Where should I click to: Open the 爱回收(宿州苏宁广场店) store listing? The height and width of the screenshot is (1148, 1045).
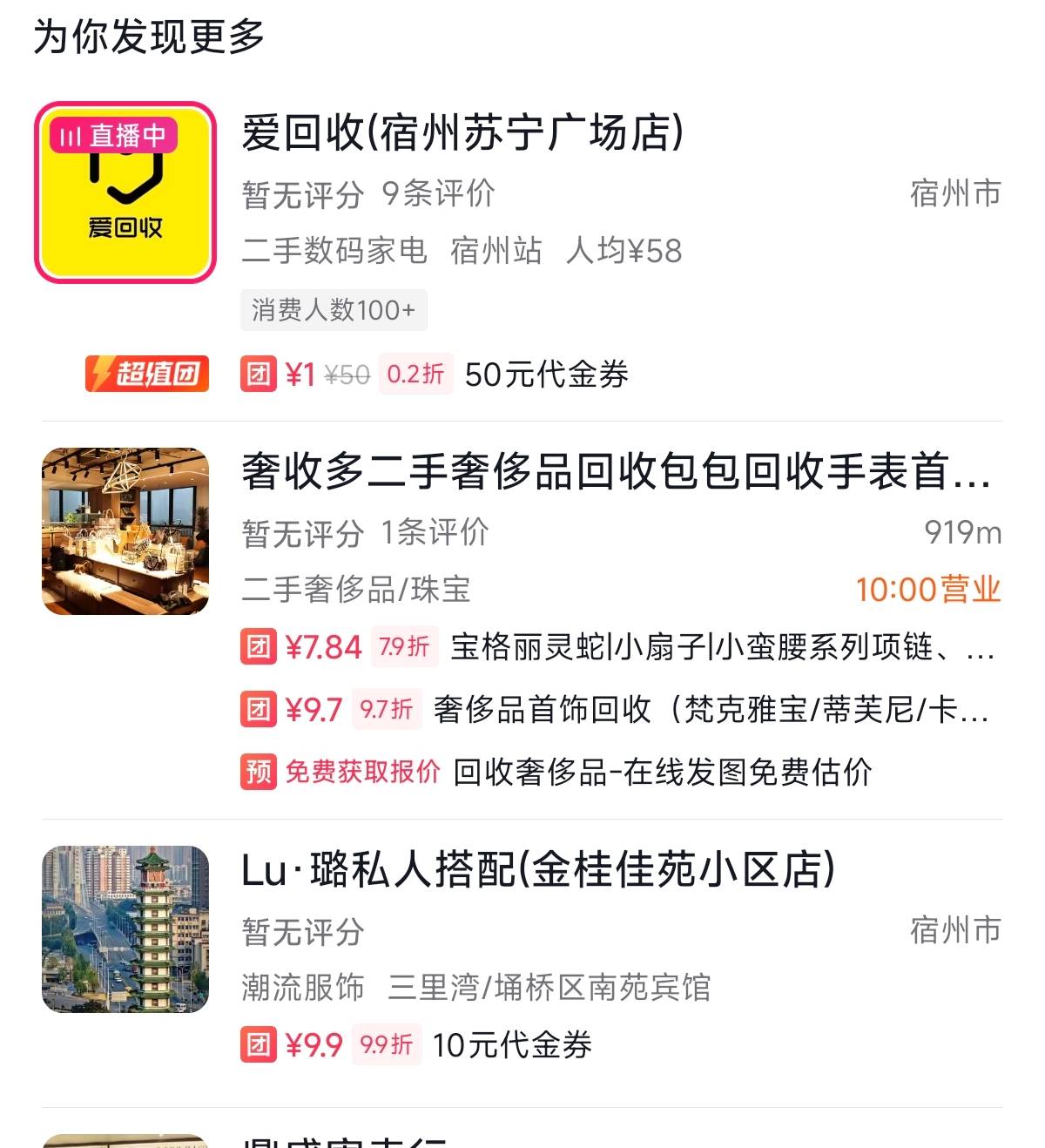click(x=462, y=134)
